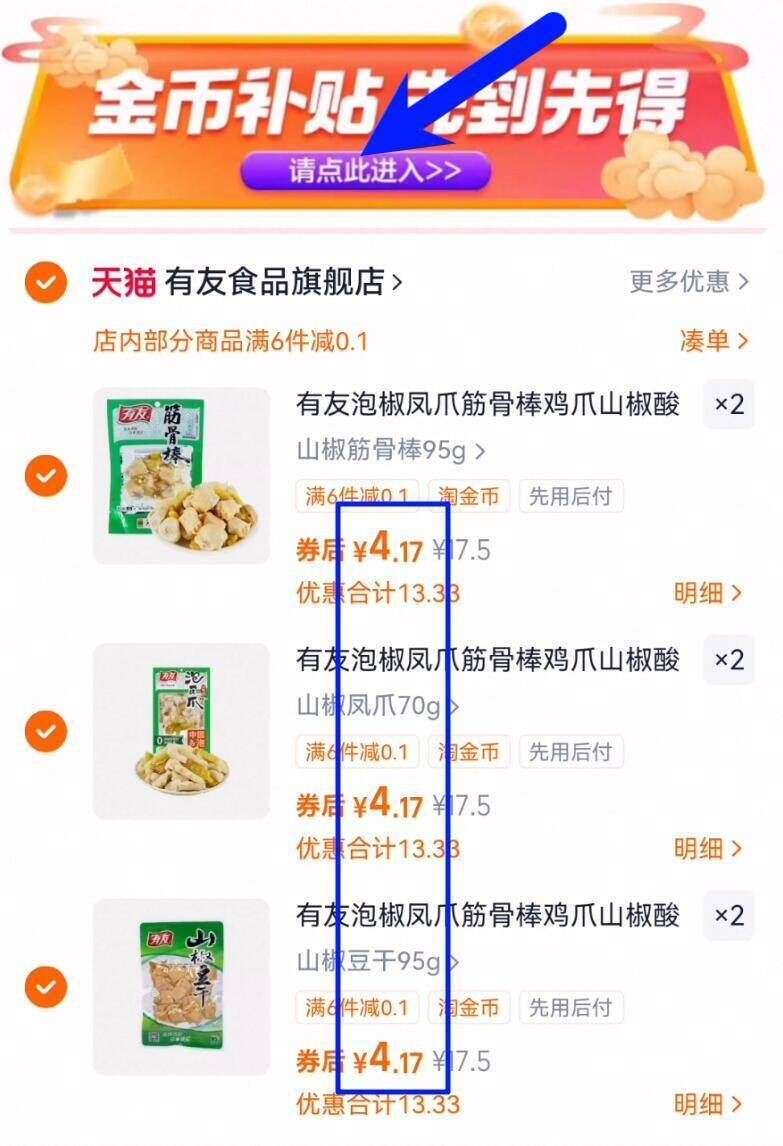Open the 有友食品旗舰店 store page
The image size is (783, 1146).
tap(255, 281)
